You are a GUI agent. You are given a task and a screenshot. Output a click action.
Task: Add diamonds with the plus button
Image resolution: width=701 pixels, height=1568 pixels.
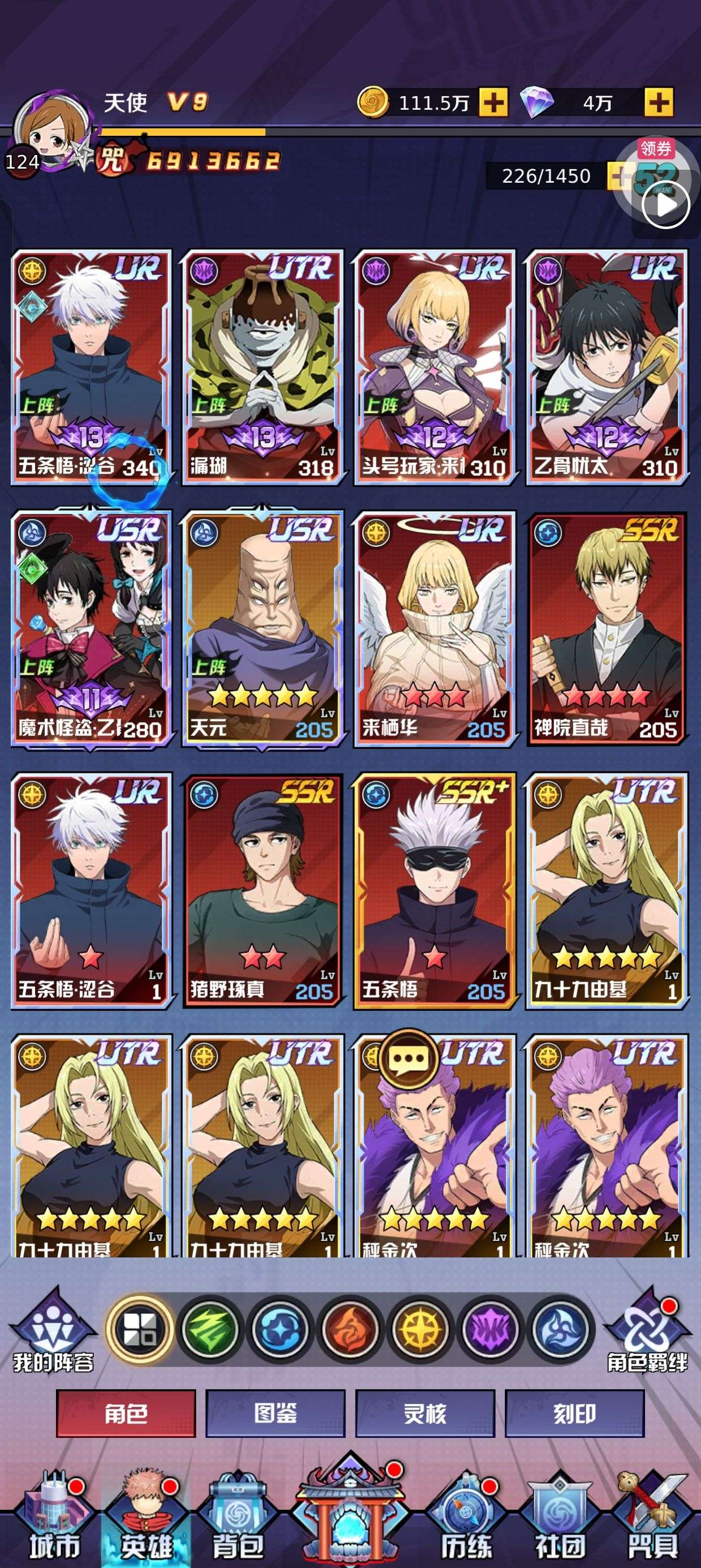pyautogui.click(x=659, y=102)
